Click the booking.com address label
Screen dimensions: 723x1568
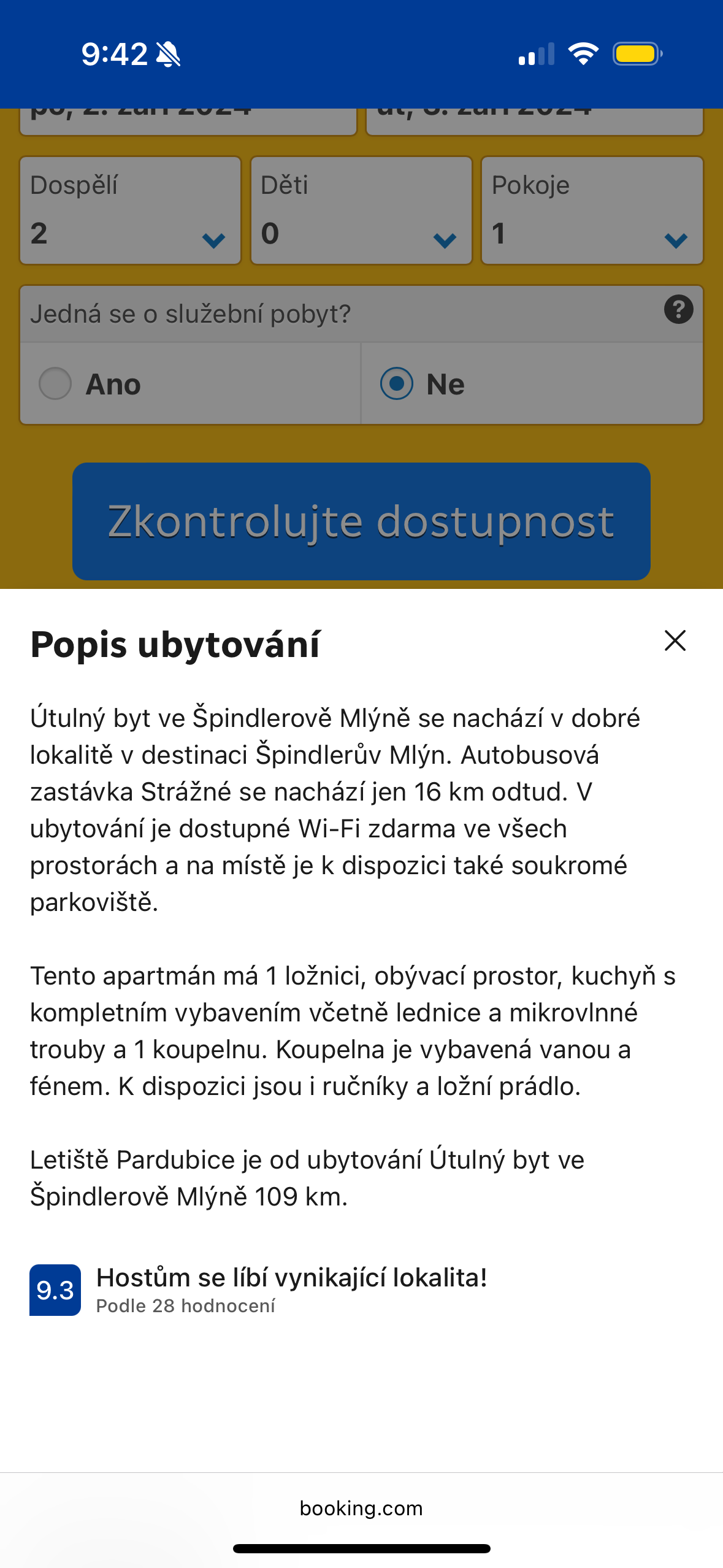(x=361, y=1508)
